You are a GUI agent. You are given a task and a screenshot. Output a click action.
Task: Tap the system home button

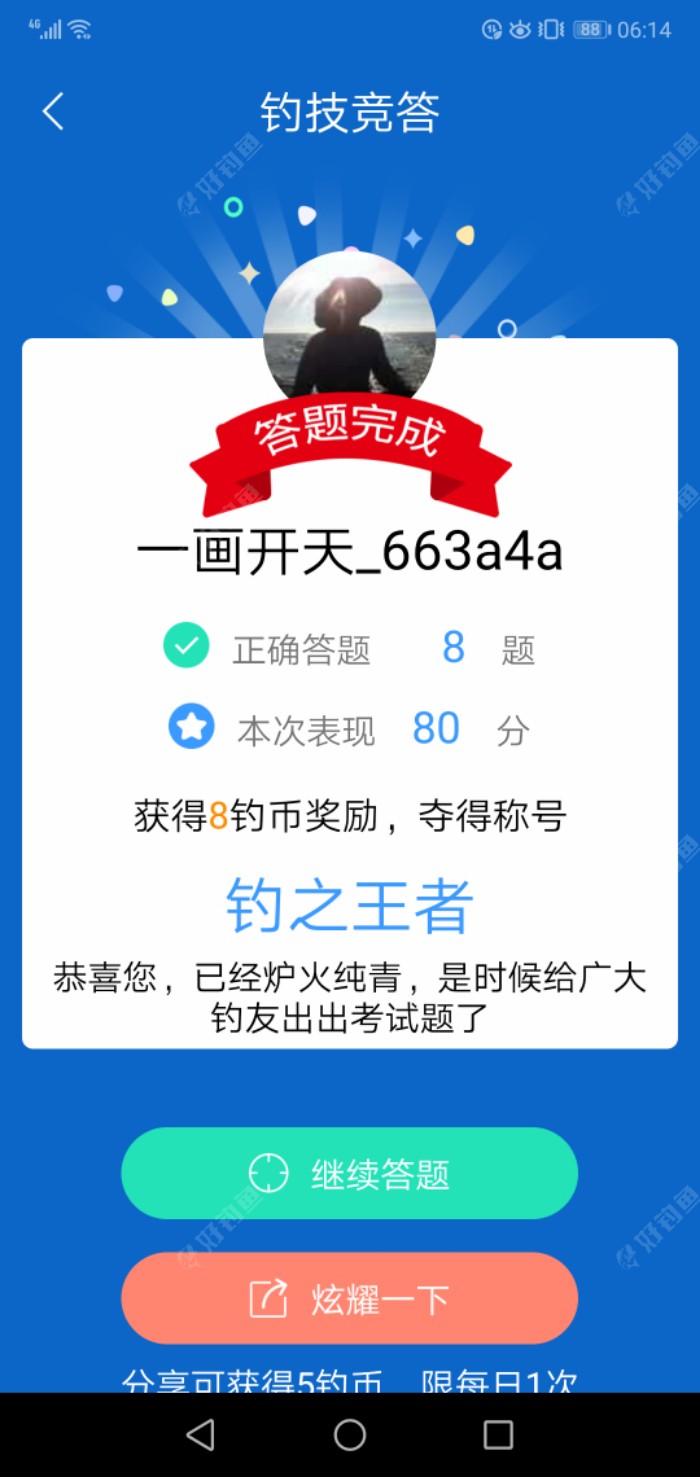[x=349, y=1435]
